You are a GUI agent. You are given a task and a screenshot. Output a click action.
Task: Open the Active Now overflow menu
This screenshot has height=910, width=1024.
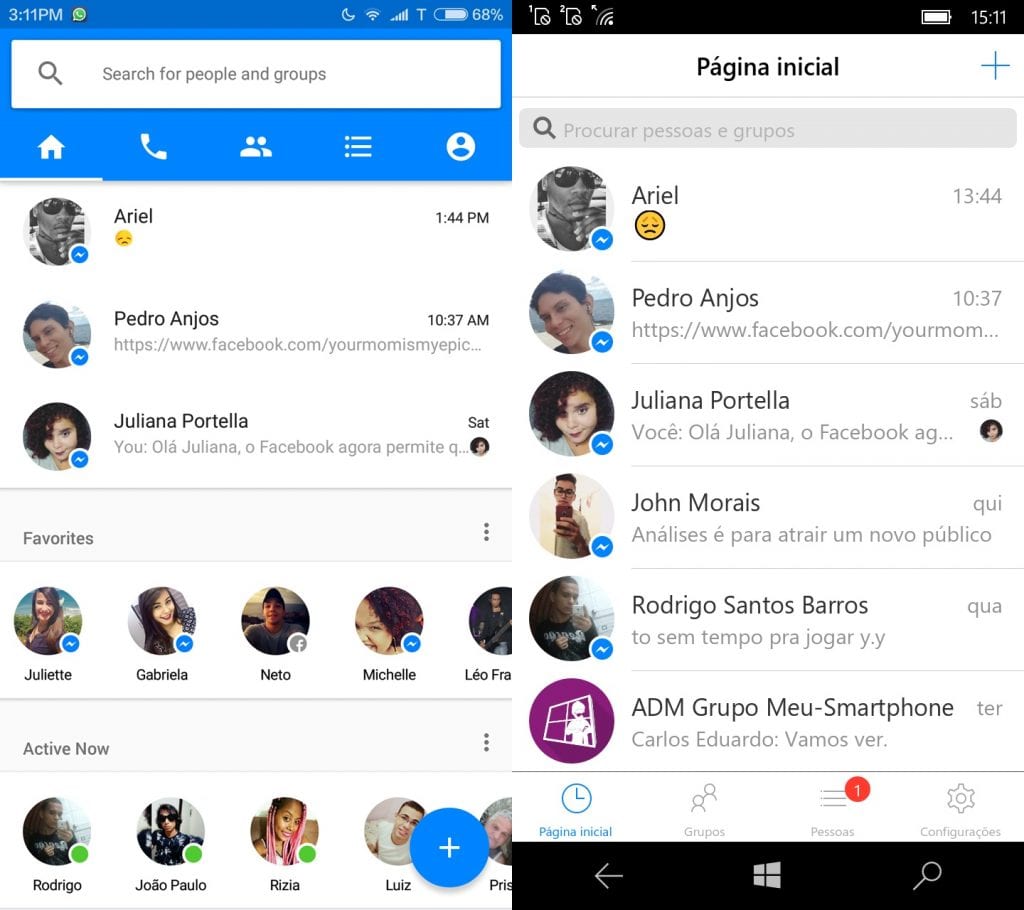(x=486, y=742)
